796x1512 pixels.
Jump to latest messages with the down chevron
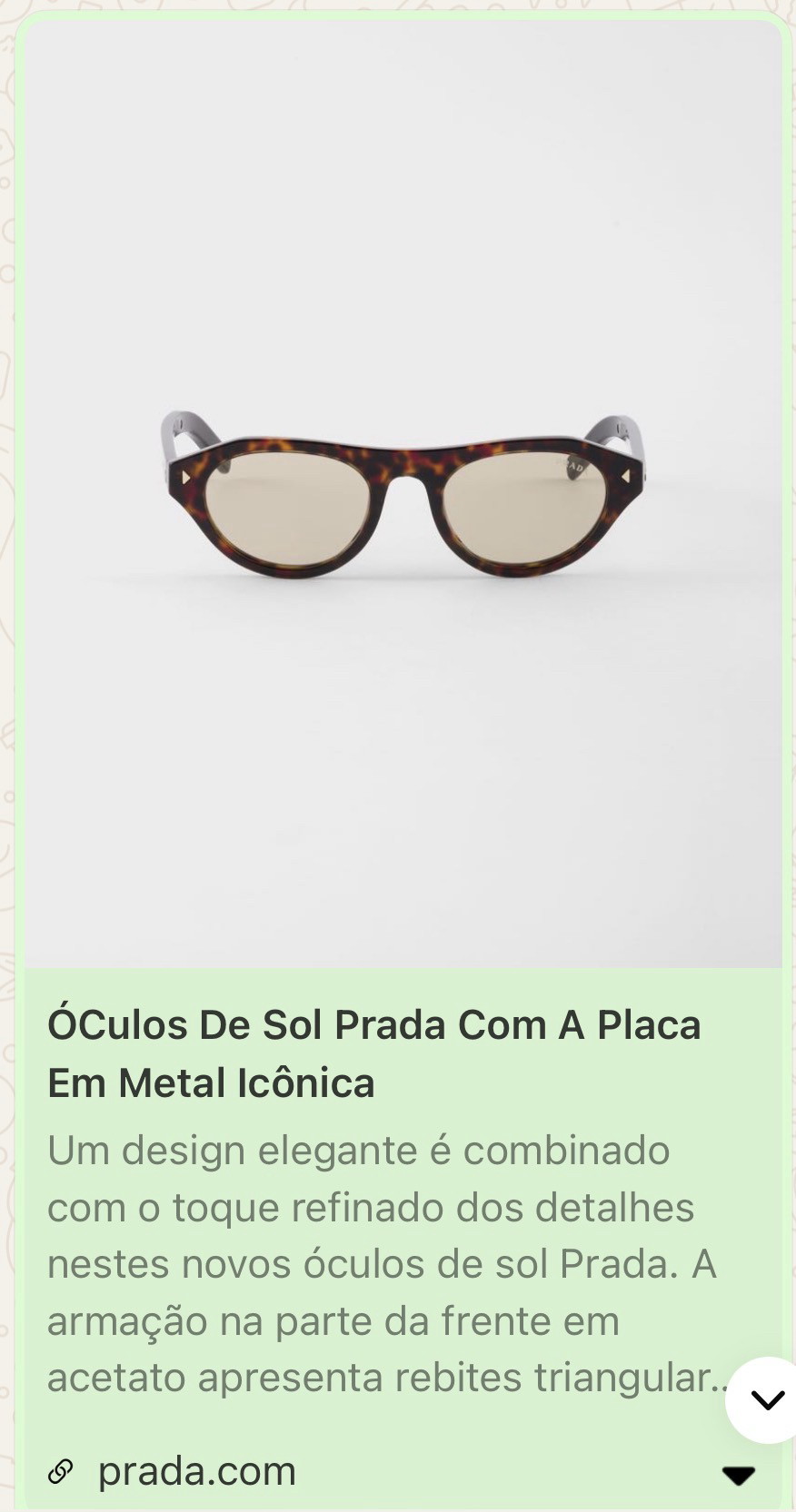coord(767,1399)
